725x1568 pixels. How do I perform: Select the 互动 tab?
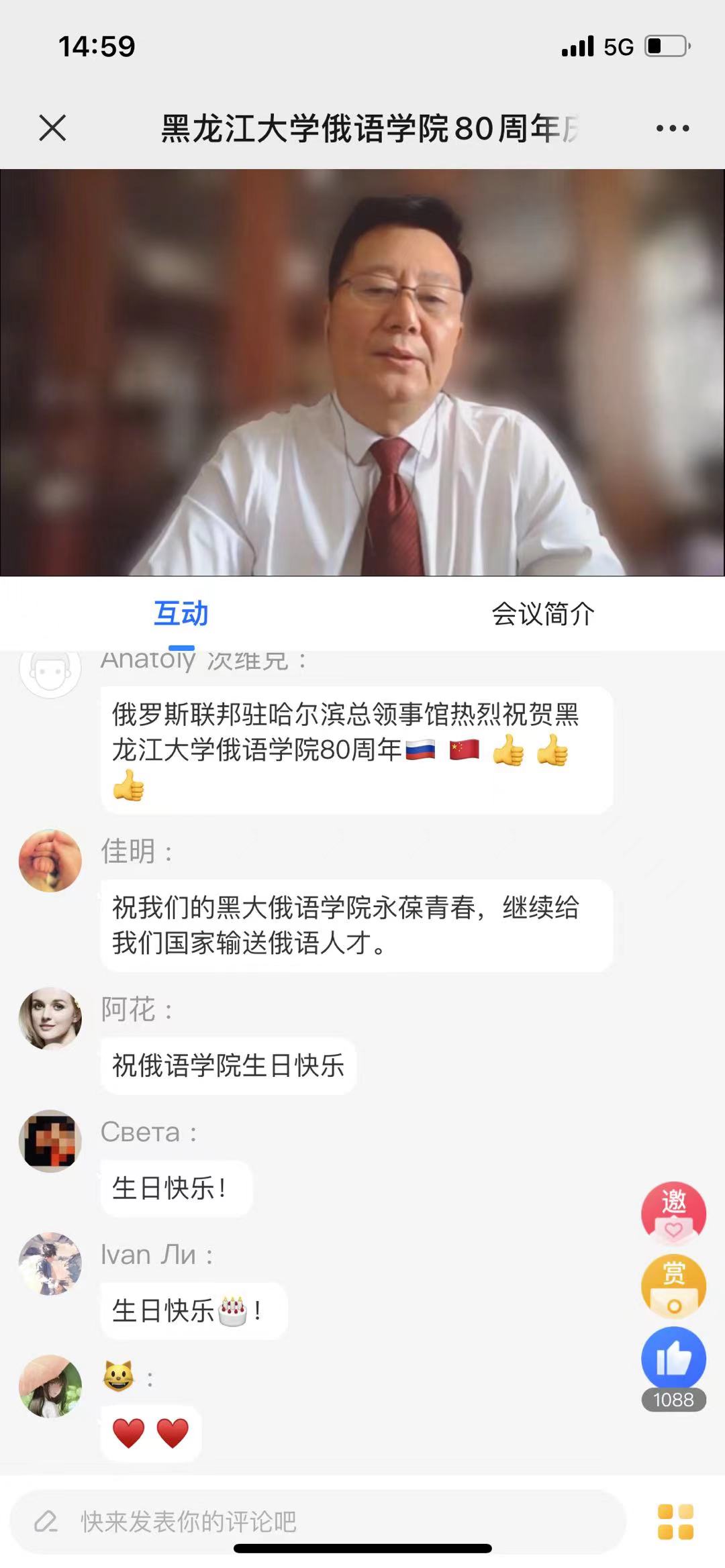pyautogui.click(x=181, y=613)
